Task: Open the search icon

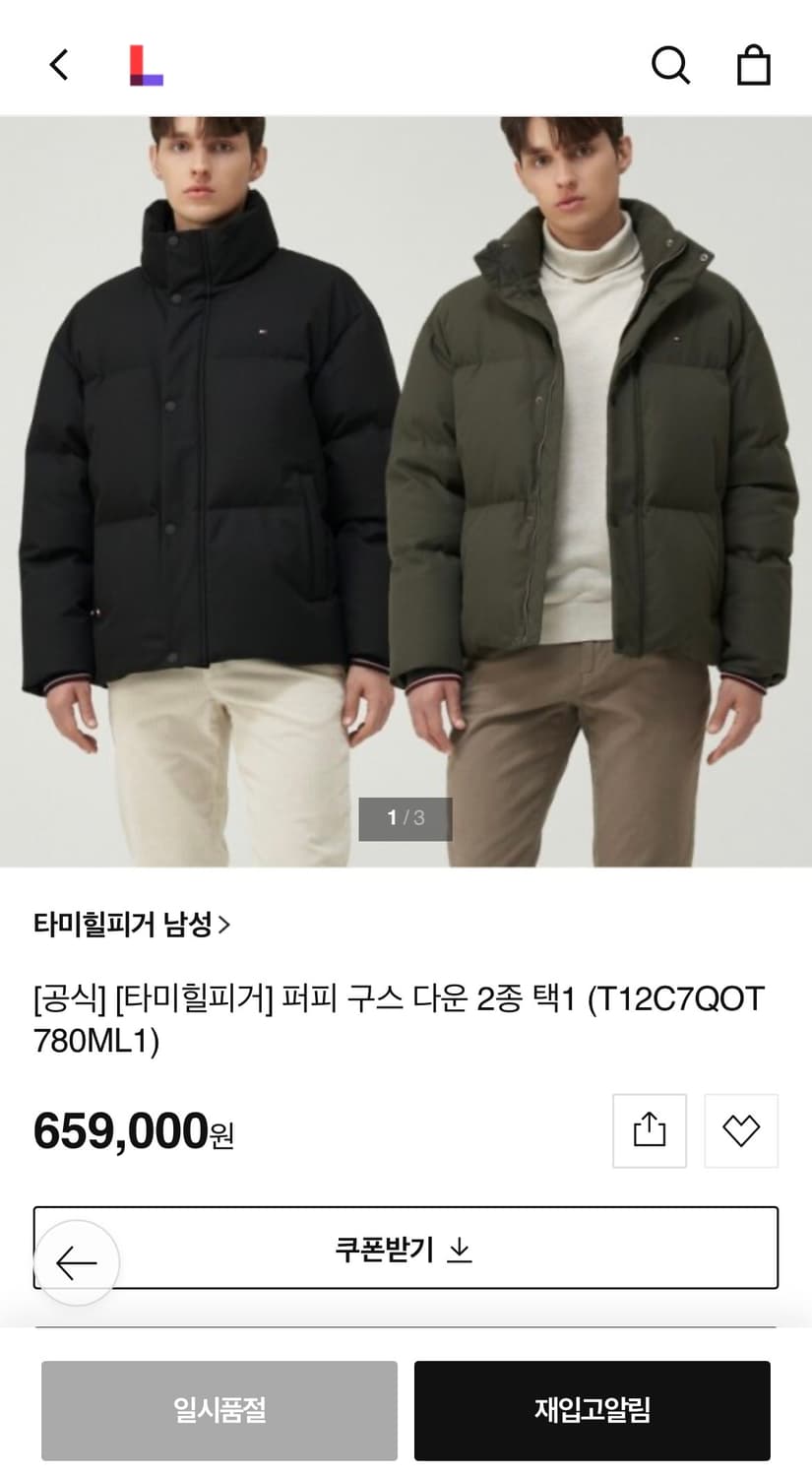Action: (671, 65)
